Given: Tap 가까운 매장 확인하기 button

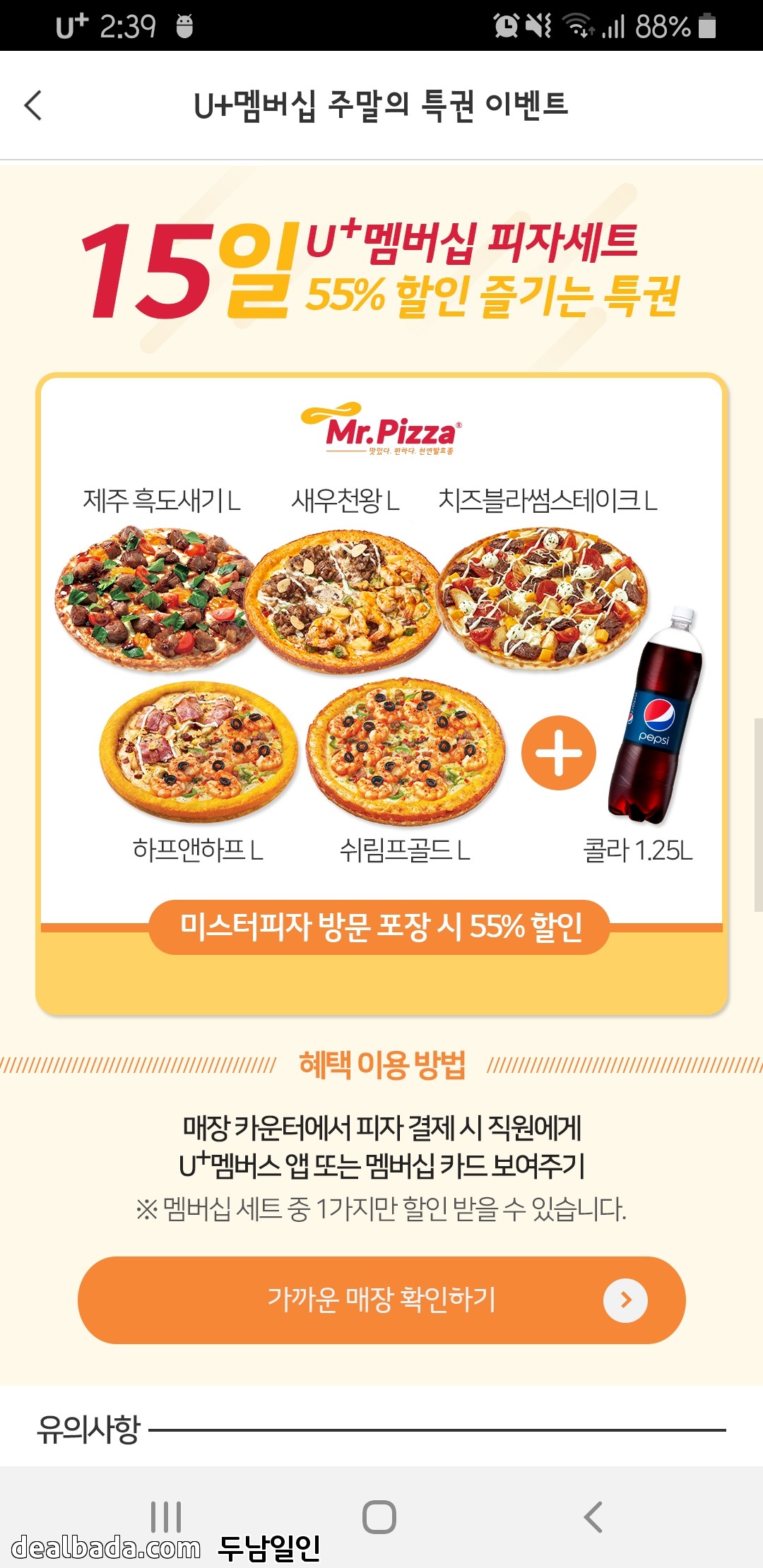Looking at the screenshot, I should coord(381,1300).
